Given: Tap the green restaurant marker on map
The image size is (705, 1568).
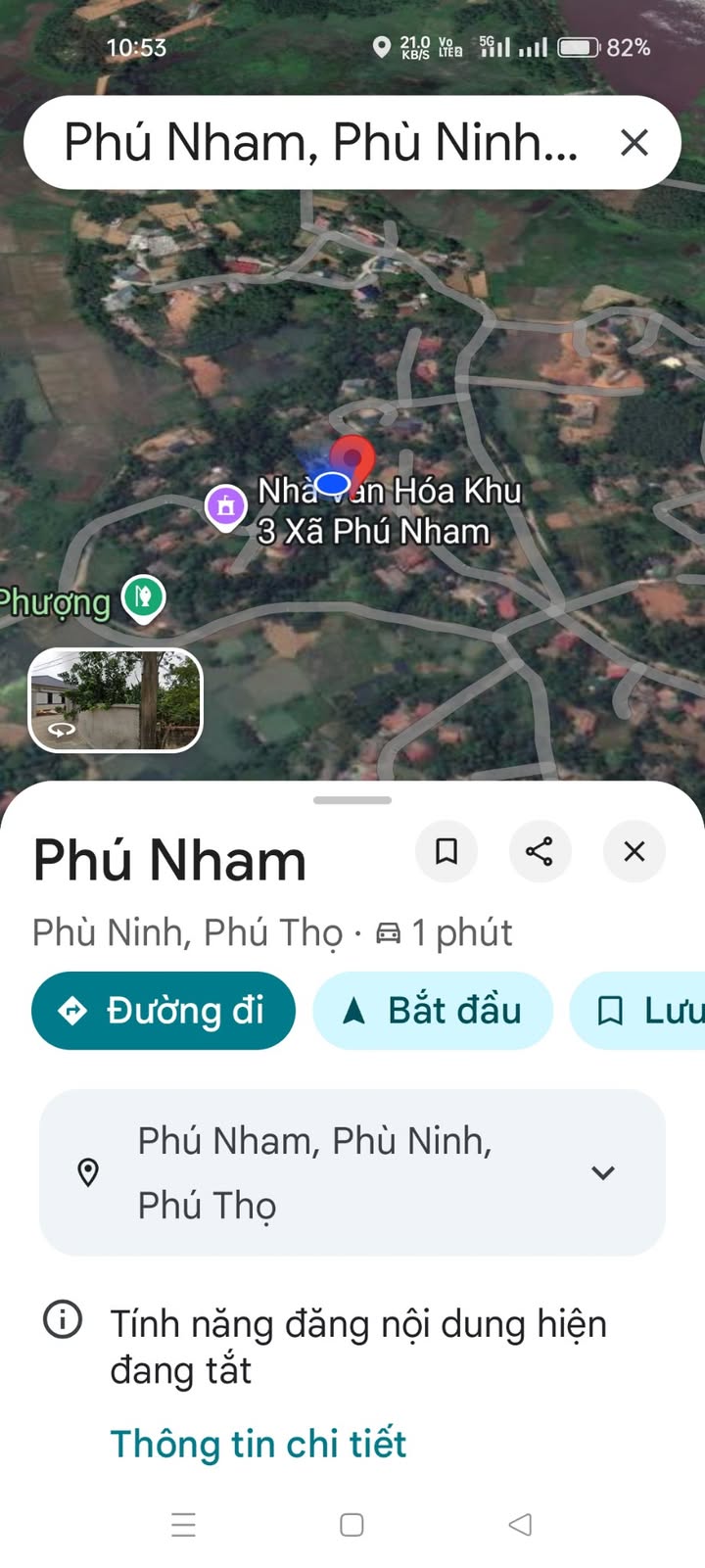Looking at the screenshot, I should (144, 595).
